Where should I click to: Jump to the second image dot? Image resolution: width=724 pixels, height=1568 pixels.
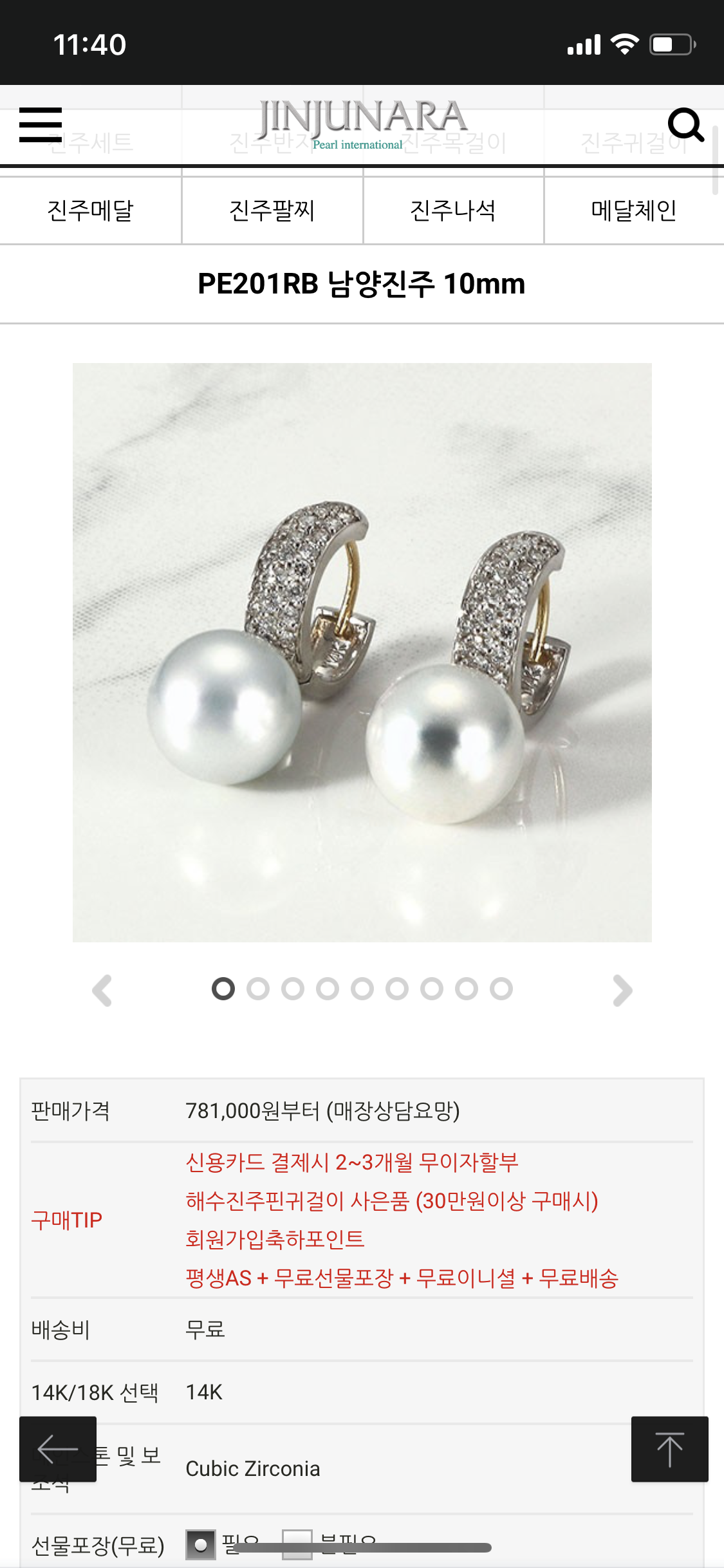(258, 989)
